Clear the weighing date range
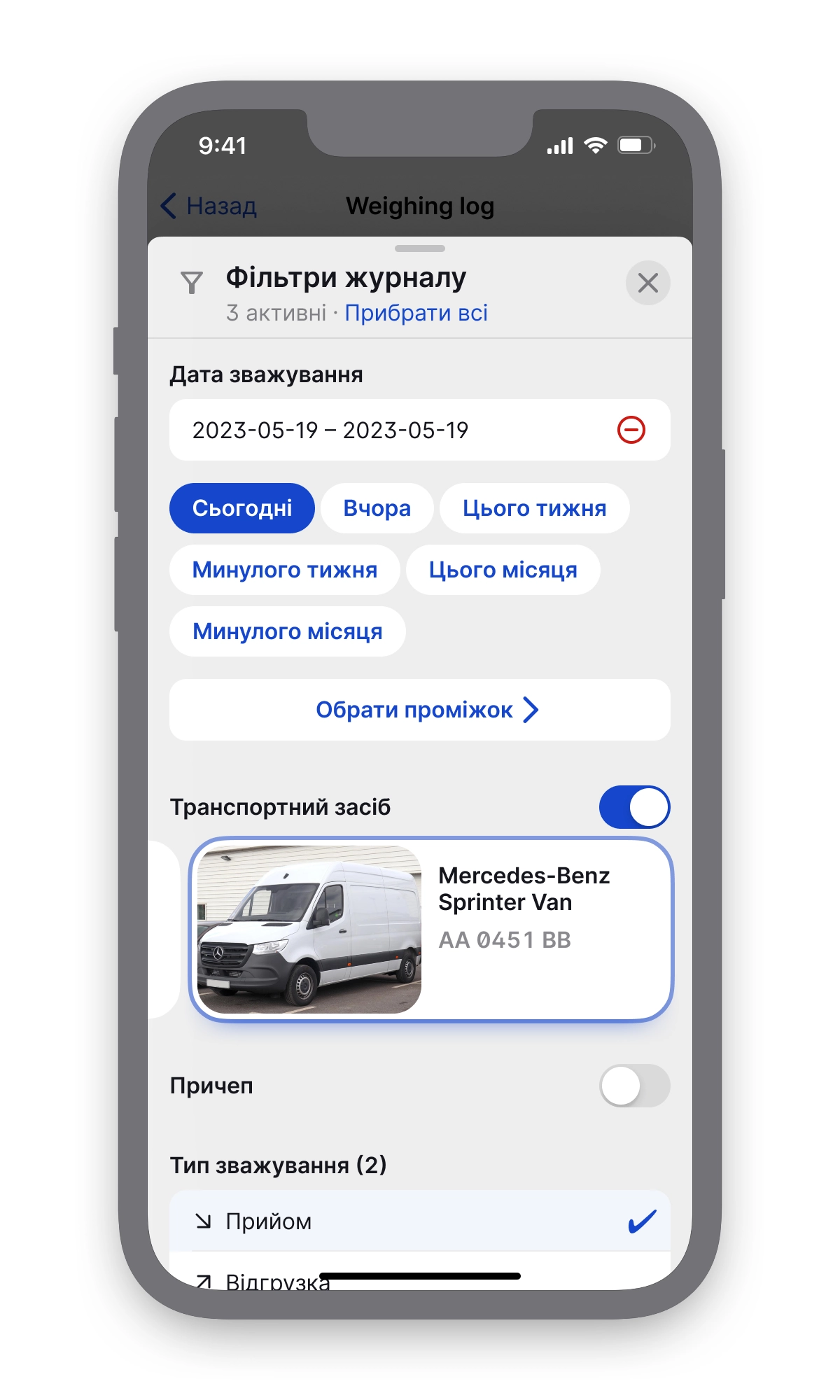This screenshot has width=840, height=1400. click(631, 430)
